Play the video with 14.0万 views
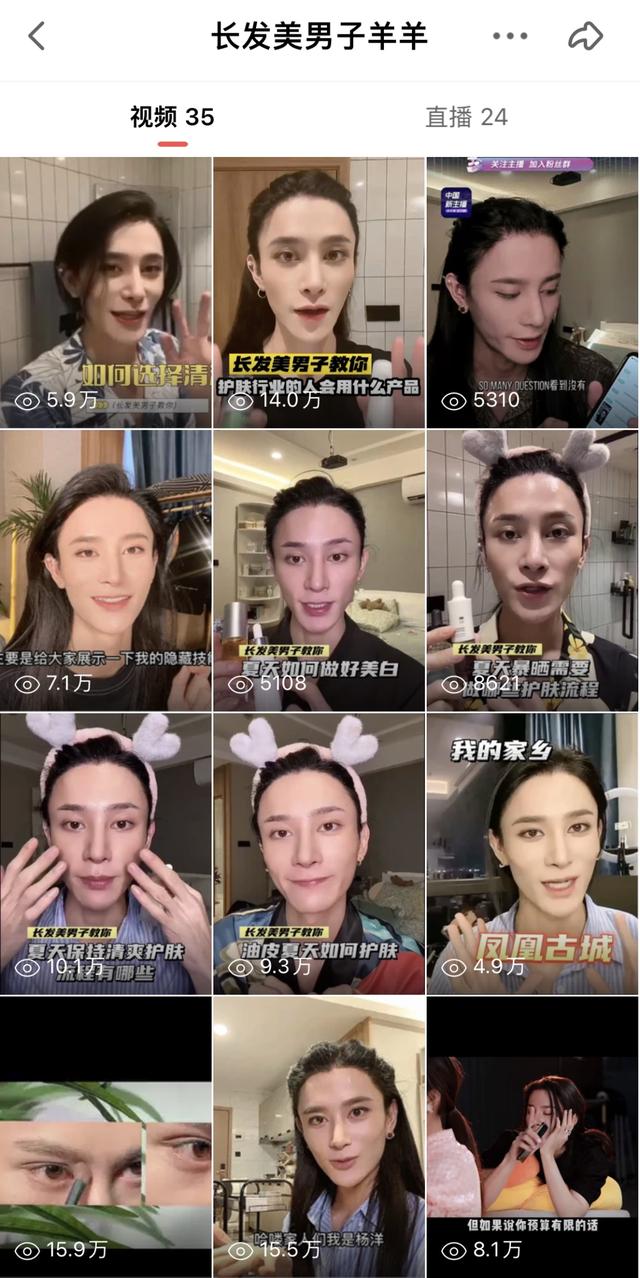This screenshot has height=1278, width=640. click(319, 292)
